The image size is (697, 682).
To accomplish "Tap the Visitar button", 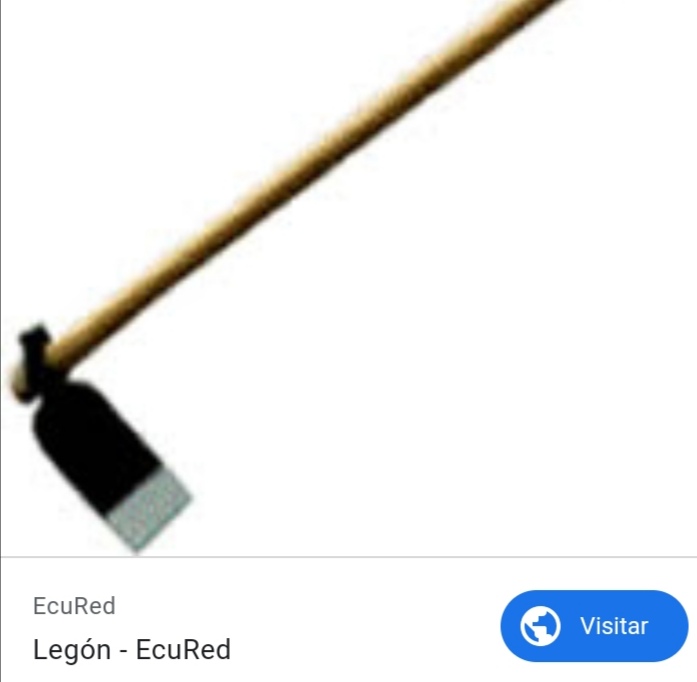I will coord(594,626).
